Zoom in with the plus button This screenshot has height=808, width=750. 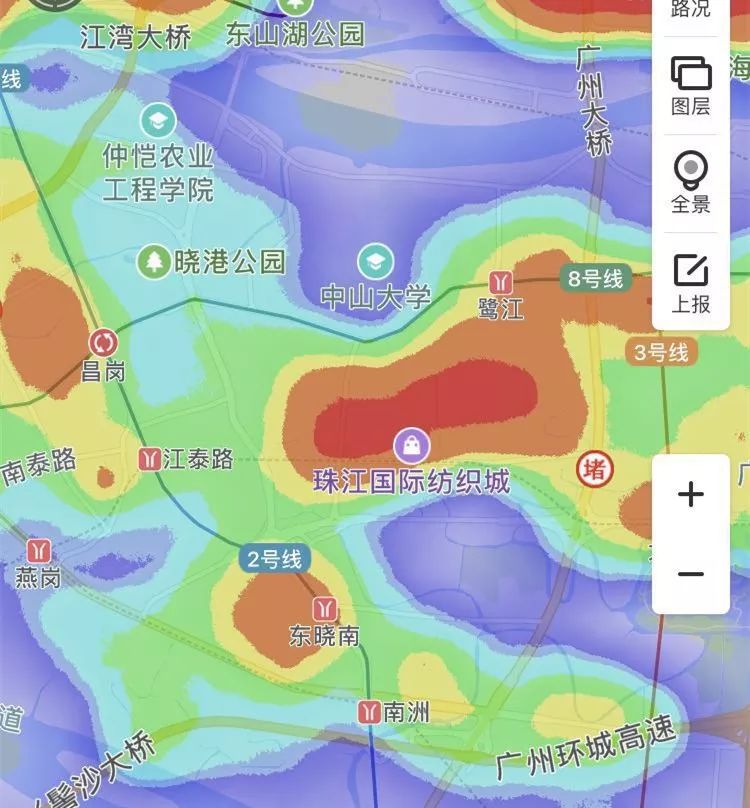coord(690,494)
